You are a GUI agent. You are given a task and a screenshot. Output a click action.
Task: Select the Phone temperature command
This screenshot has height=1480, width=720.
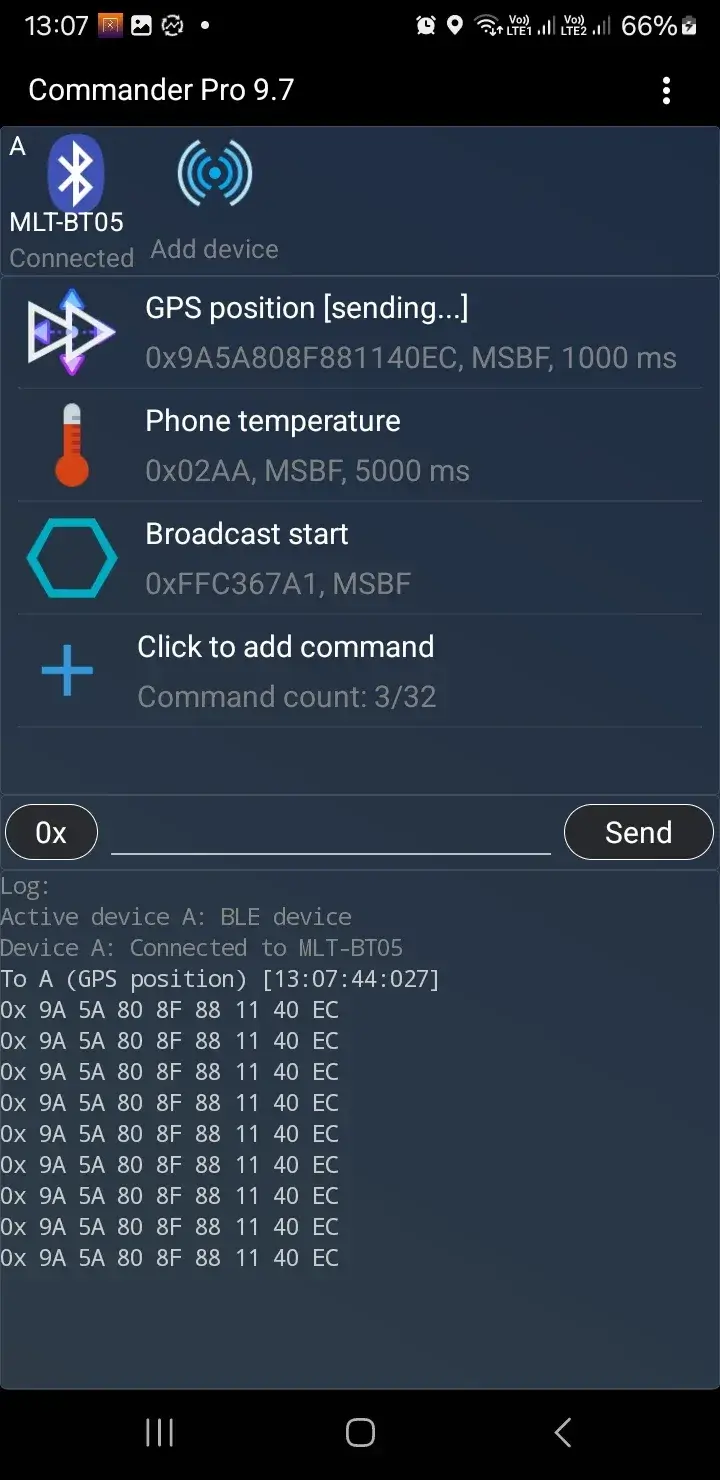coord(360,445)
